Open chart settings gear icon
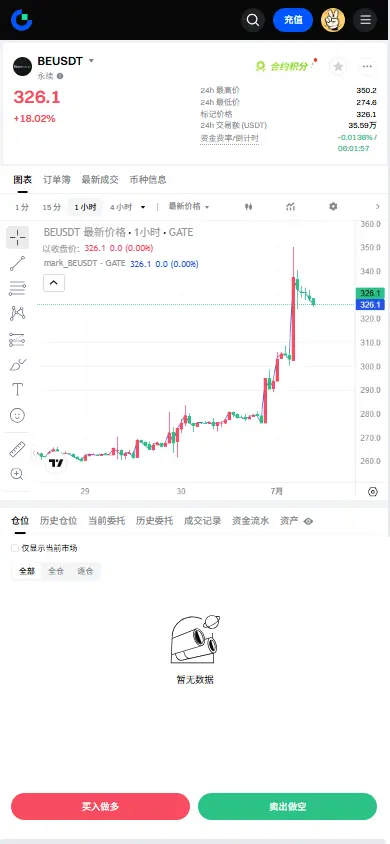Screen dimensions: 390x844 333,207
